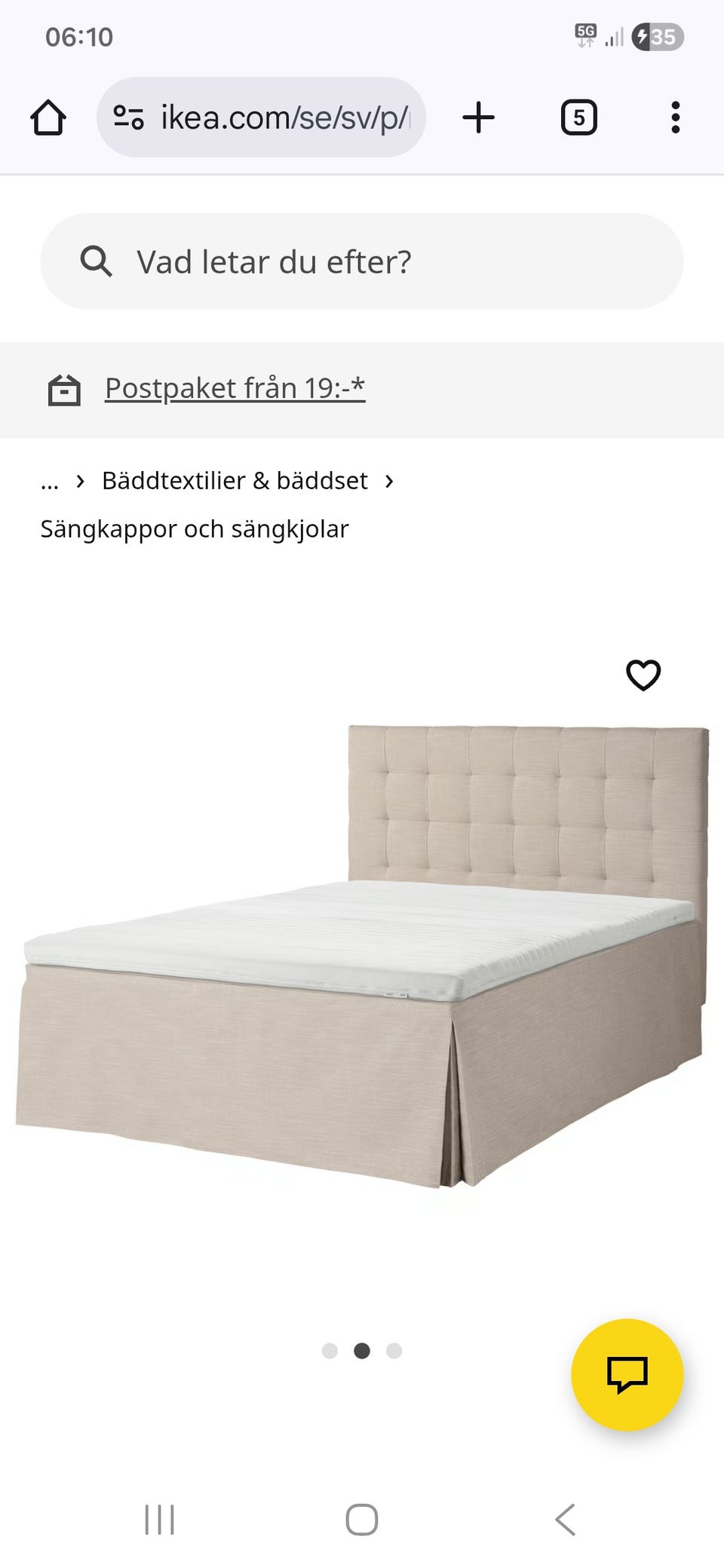724x1568 pixels.
Task: Open the Postpaket från 19:- link
Action: click(235, 388)
